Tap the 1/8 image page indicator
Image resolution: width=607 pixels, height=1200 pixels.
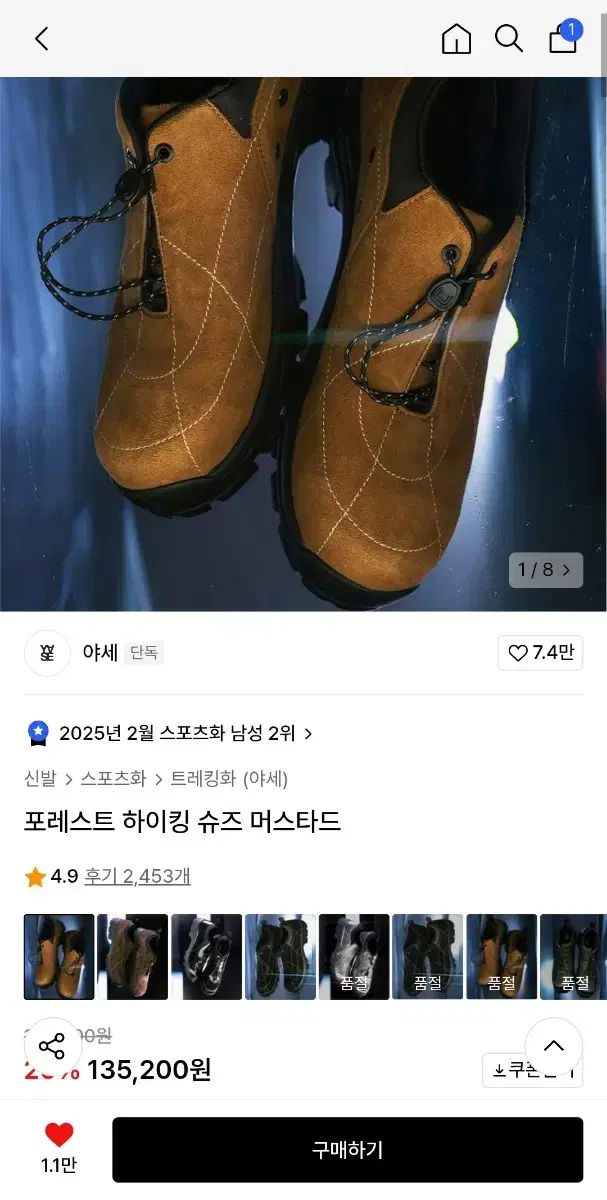pyautogui.click(x=545, y=570)
